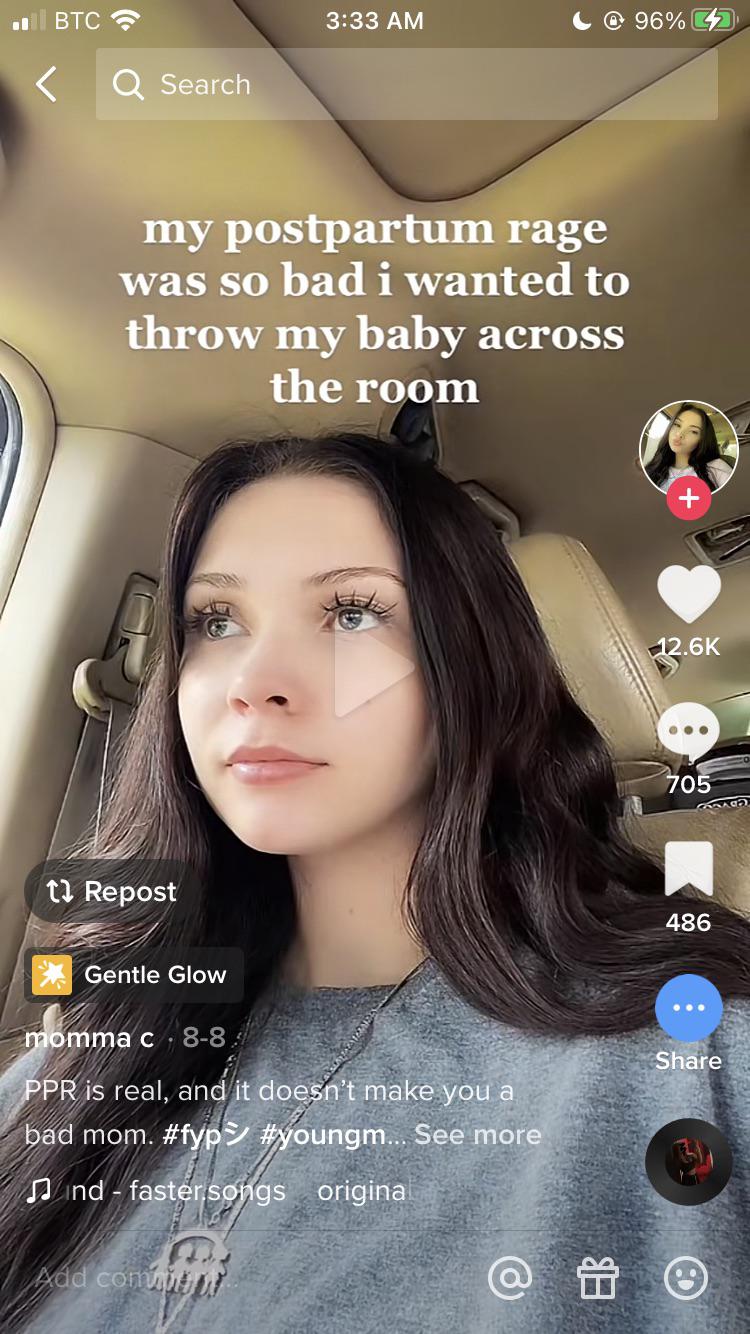Repost this video

[112, 892]
